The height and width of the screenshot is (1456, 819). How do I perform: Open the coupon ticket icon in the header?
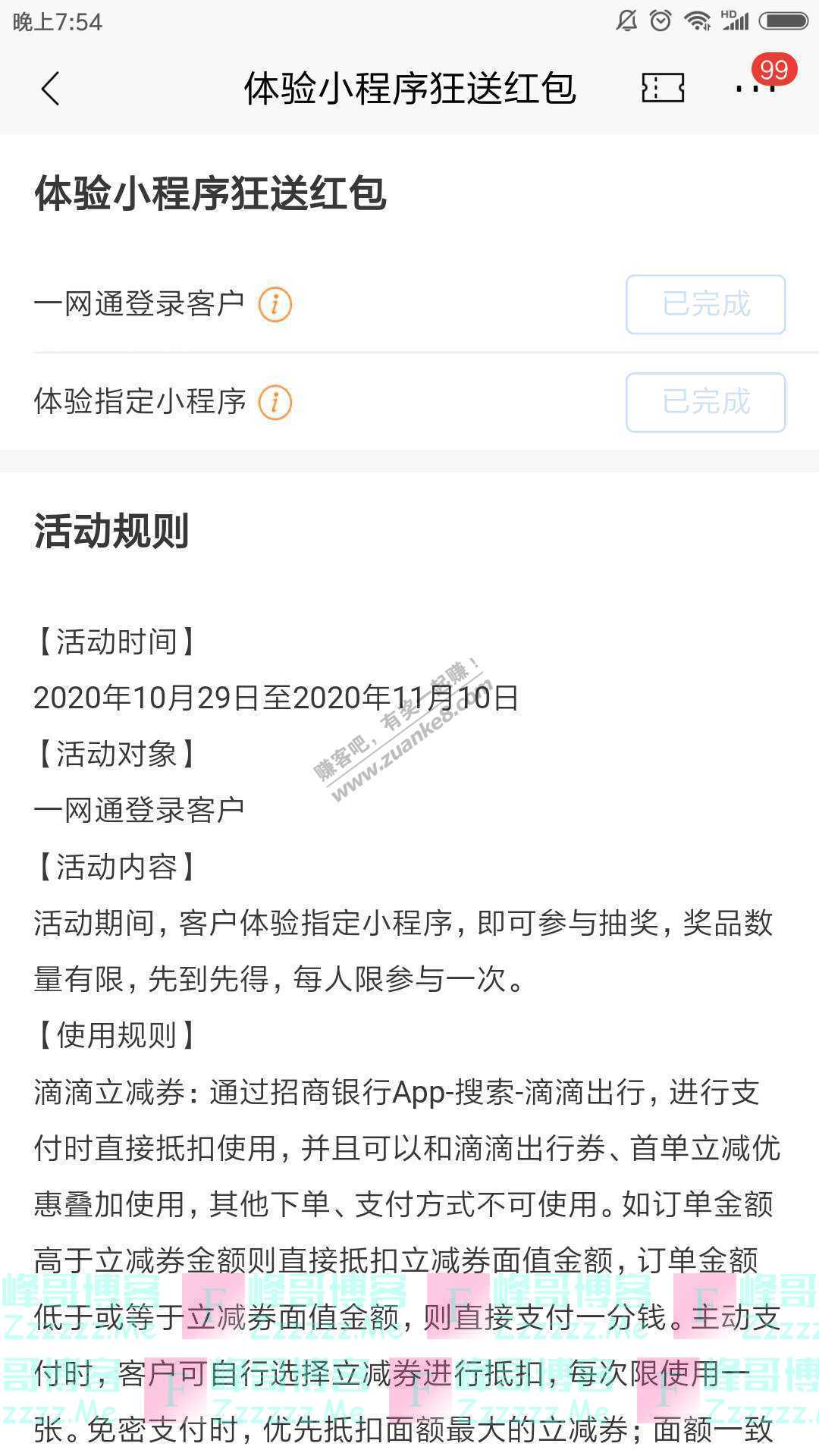tap(663, 89)
